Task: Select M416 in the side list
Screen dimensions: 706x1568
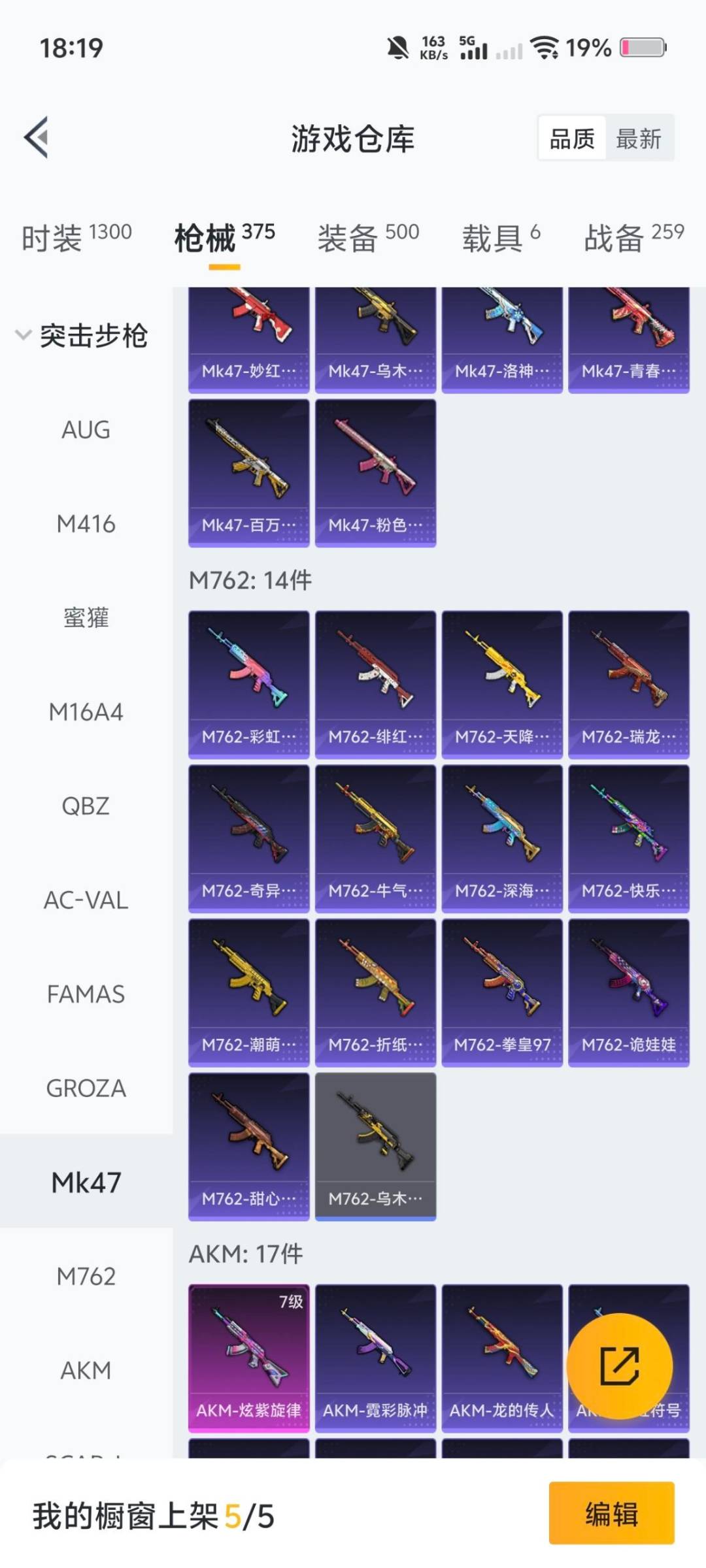Action: click(x=86, y=524)
